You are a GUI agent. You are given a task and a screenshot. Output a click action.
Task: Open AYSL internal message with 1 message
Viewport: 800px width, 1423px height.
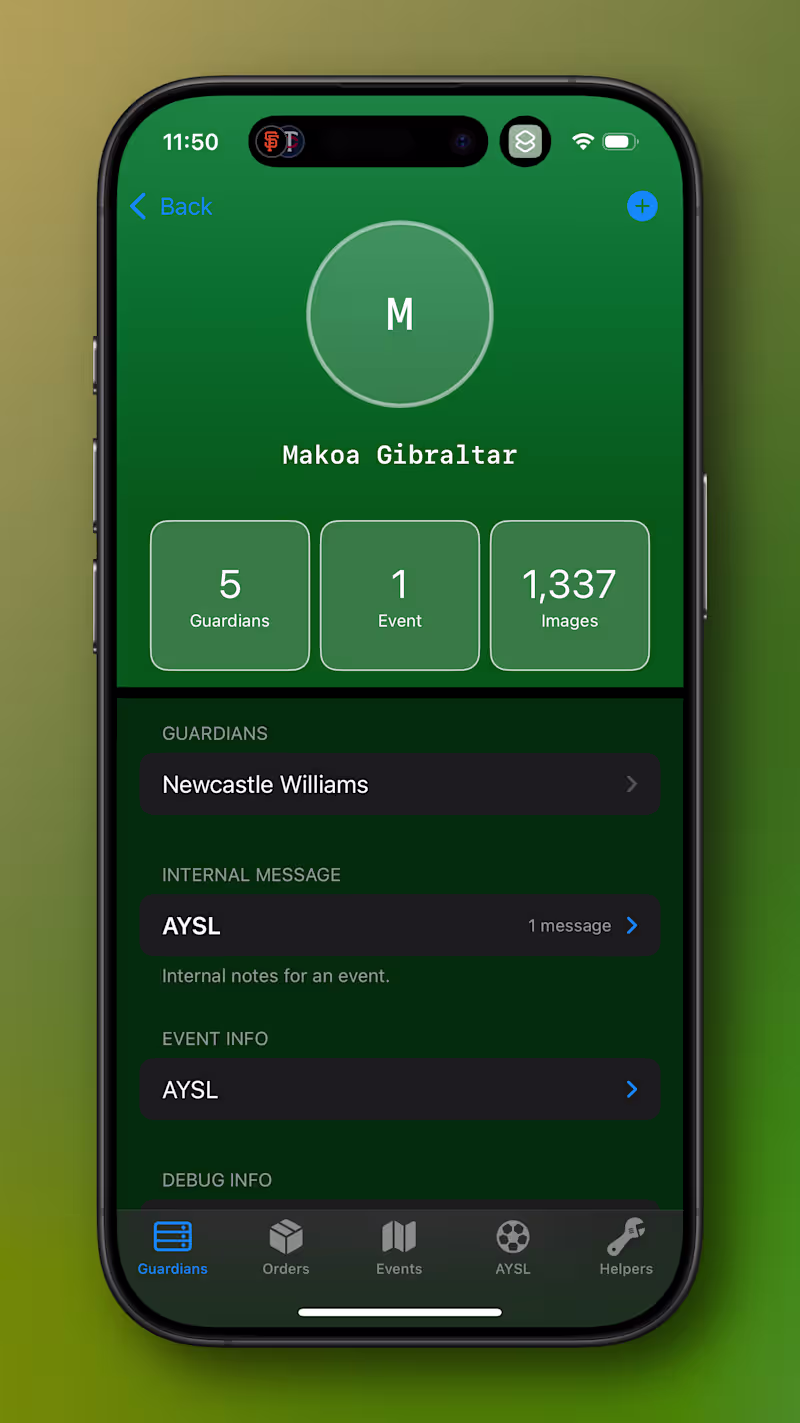400,926
